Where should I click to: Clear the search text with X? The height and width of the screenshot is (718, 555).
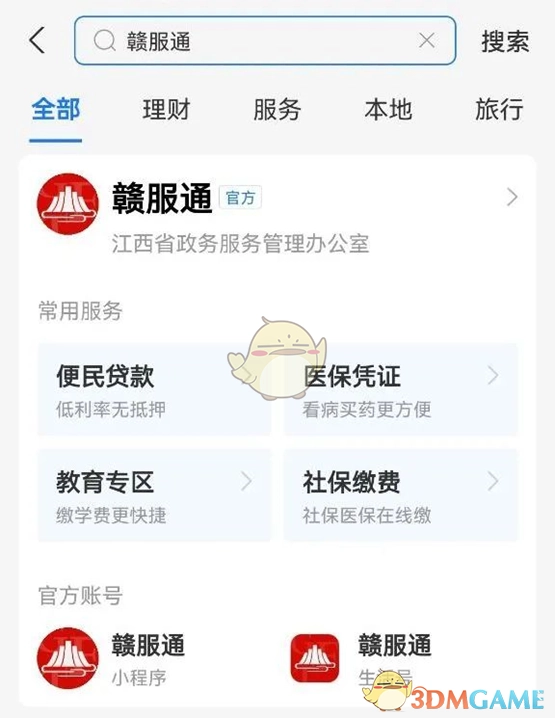[427, 41]
